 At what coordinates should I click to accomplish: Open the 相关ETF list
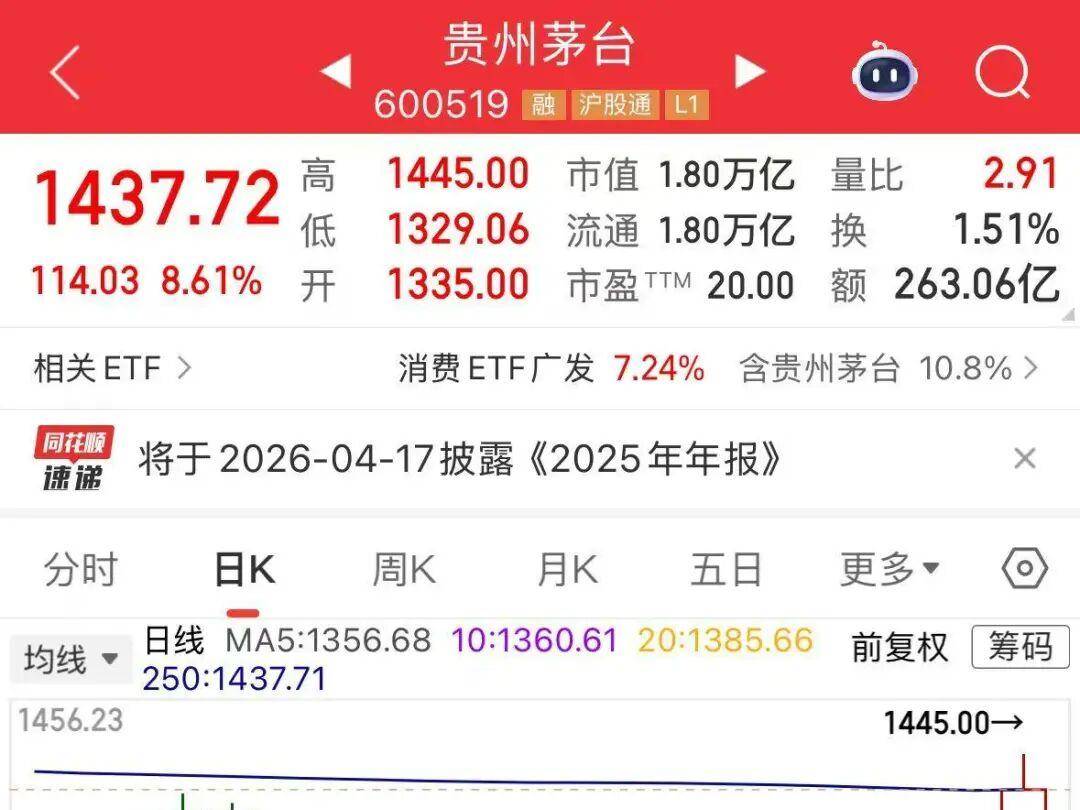[112, 369]
